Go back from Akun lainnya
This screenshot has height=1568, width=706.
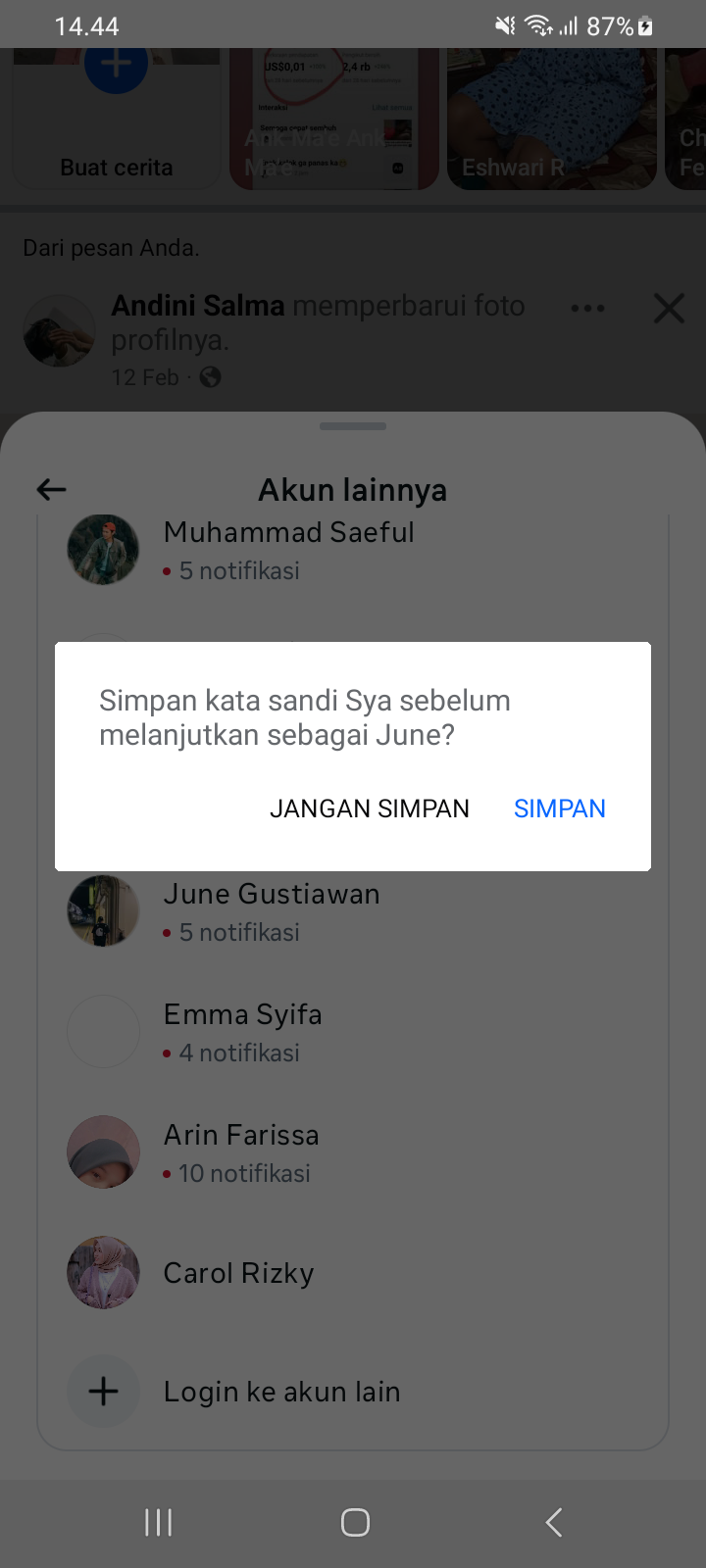[51, 489]
